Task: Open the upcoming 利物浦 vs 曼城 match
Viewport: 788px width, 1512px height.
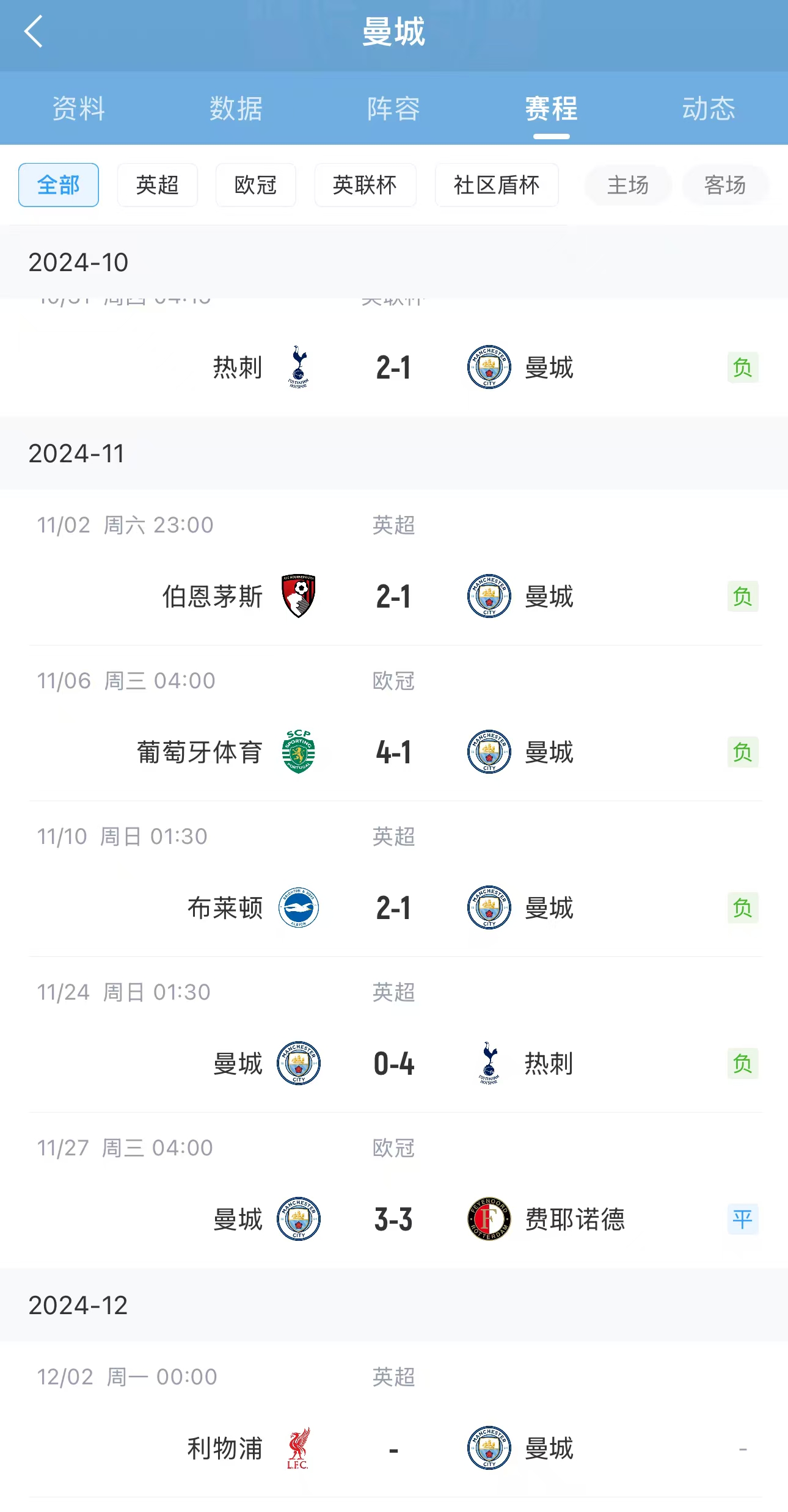Action: 394,1420
